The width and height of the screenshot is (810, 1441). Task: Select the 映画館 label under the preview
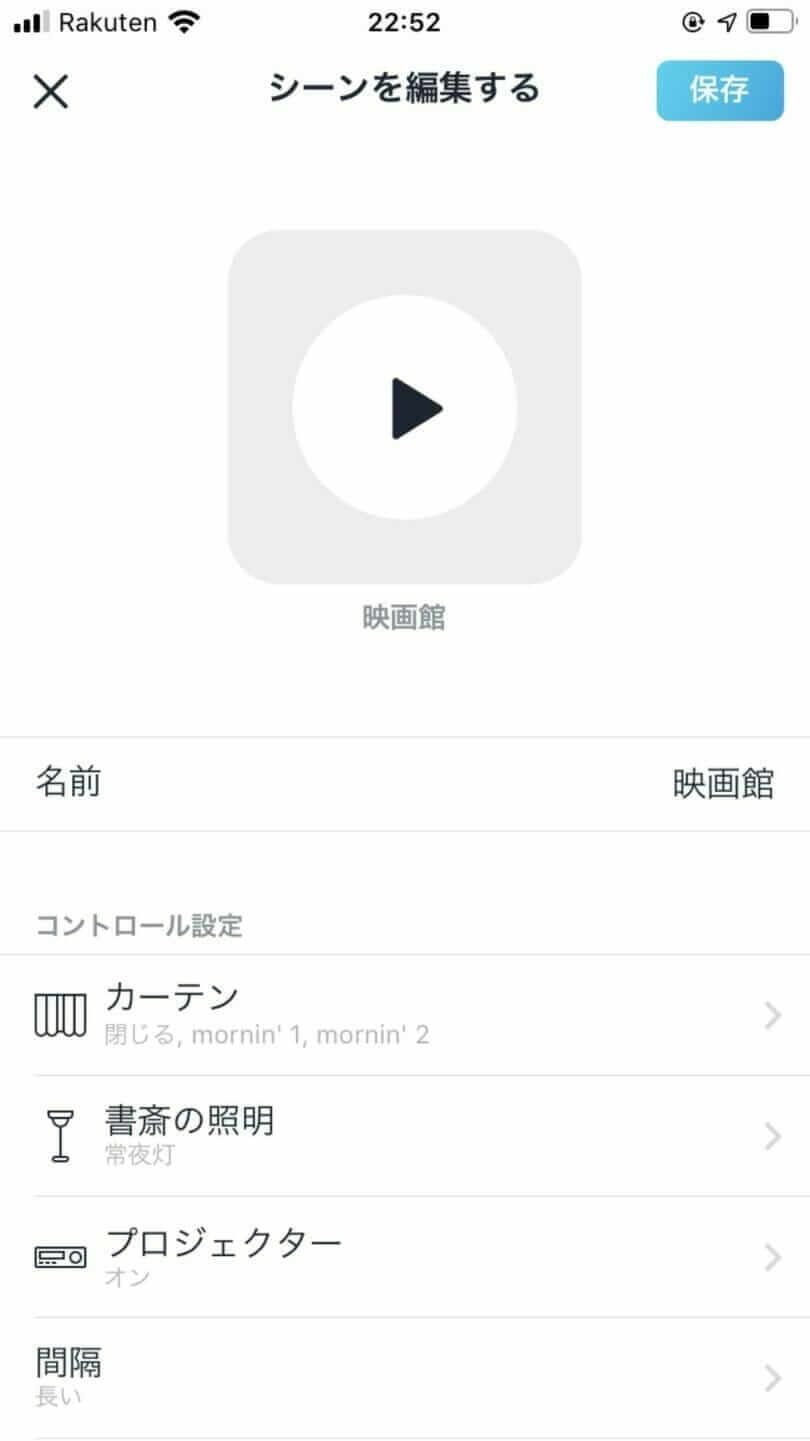(x=405, y=617)
